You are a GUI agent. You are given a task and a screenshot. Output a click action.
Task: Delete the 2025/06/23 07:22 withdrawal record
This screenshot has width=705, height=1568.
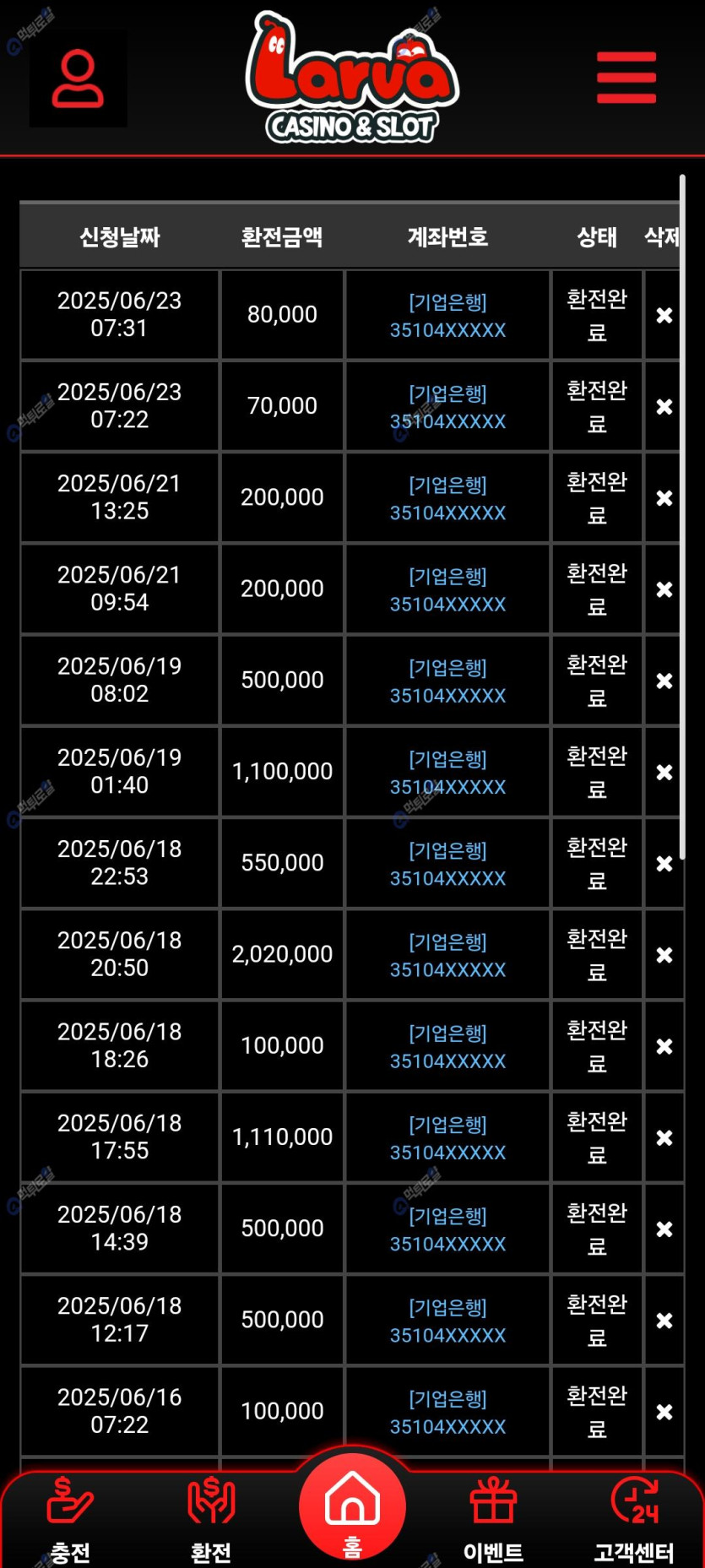664,407
